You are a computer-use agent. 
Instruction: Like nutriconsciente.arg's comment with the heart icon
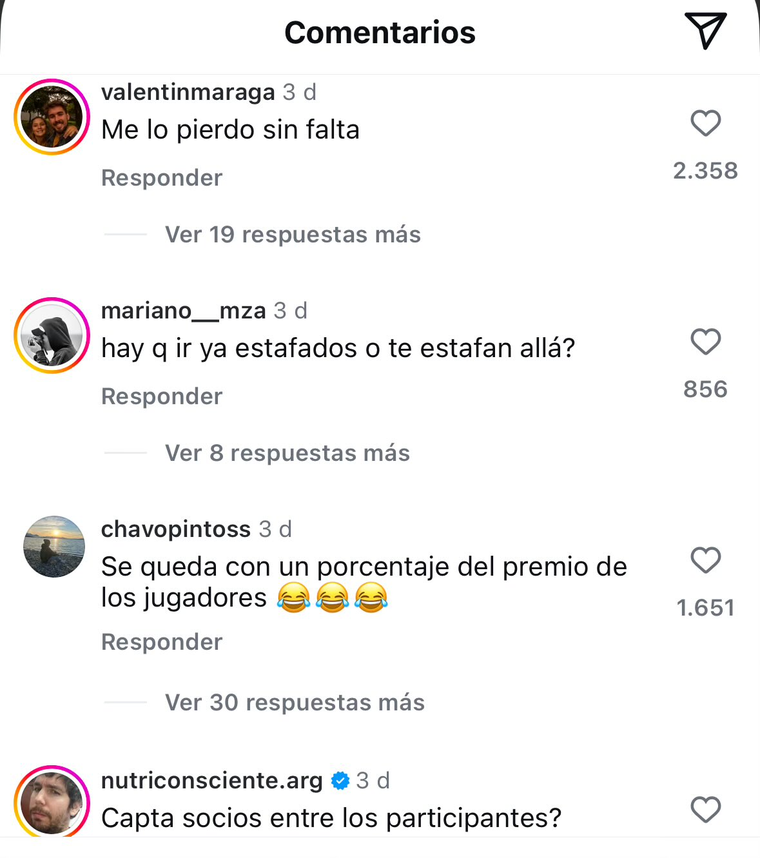coord(706,810)
